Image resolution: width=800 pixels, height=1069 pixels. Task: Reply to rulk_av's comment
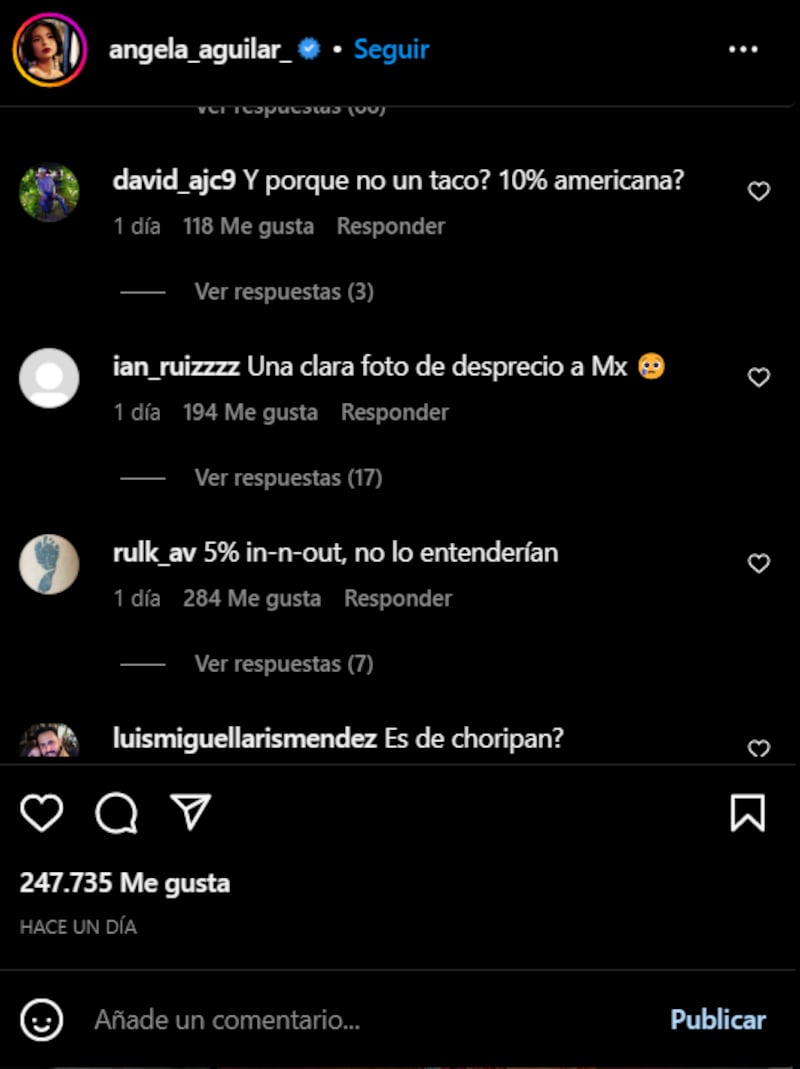398,599
